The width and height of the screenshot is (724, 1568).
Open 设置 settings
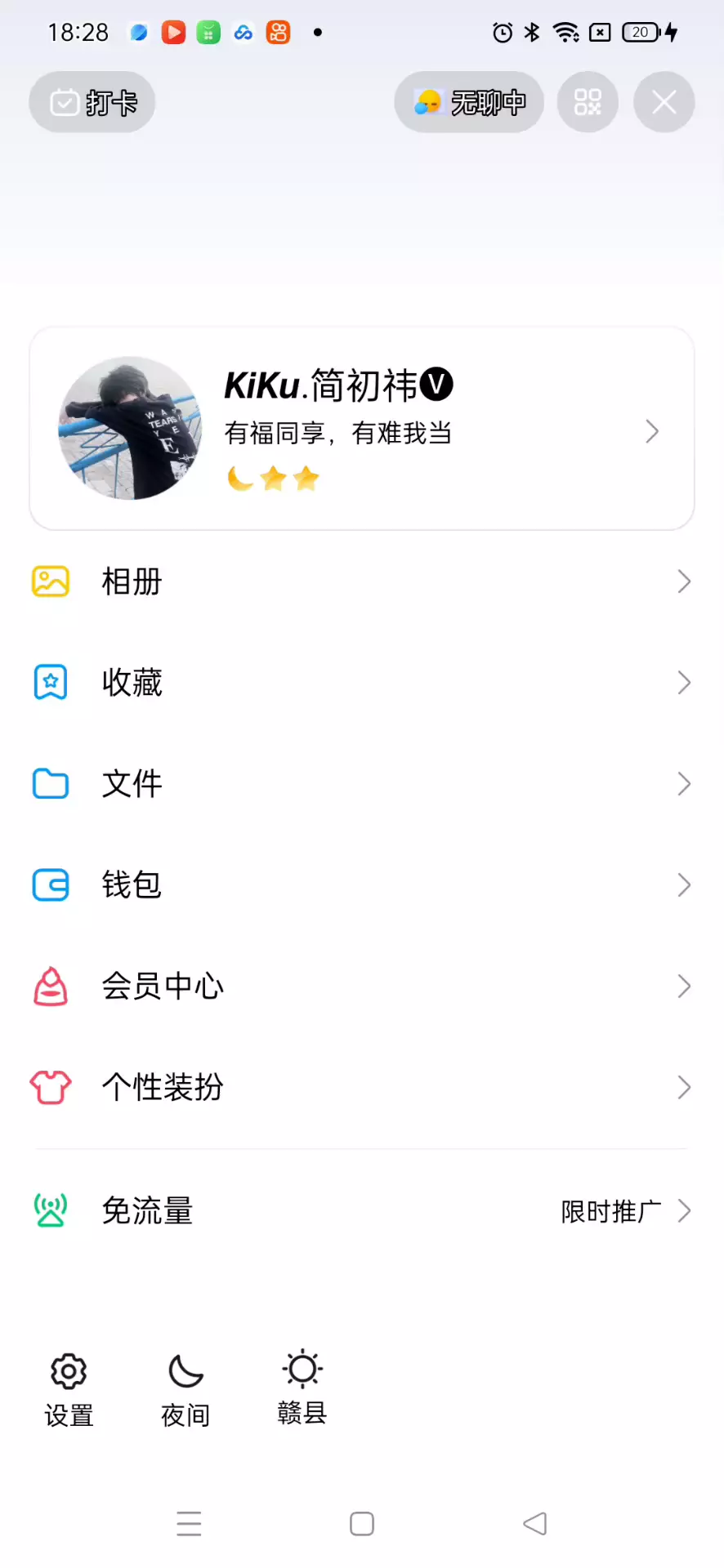69,1388
